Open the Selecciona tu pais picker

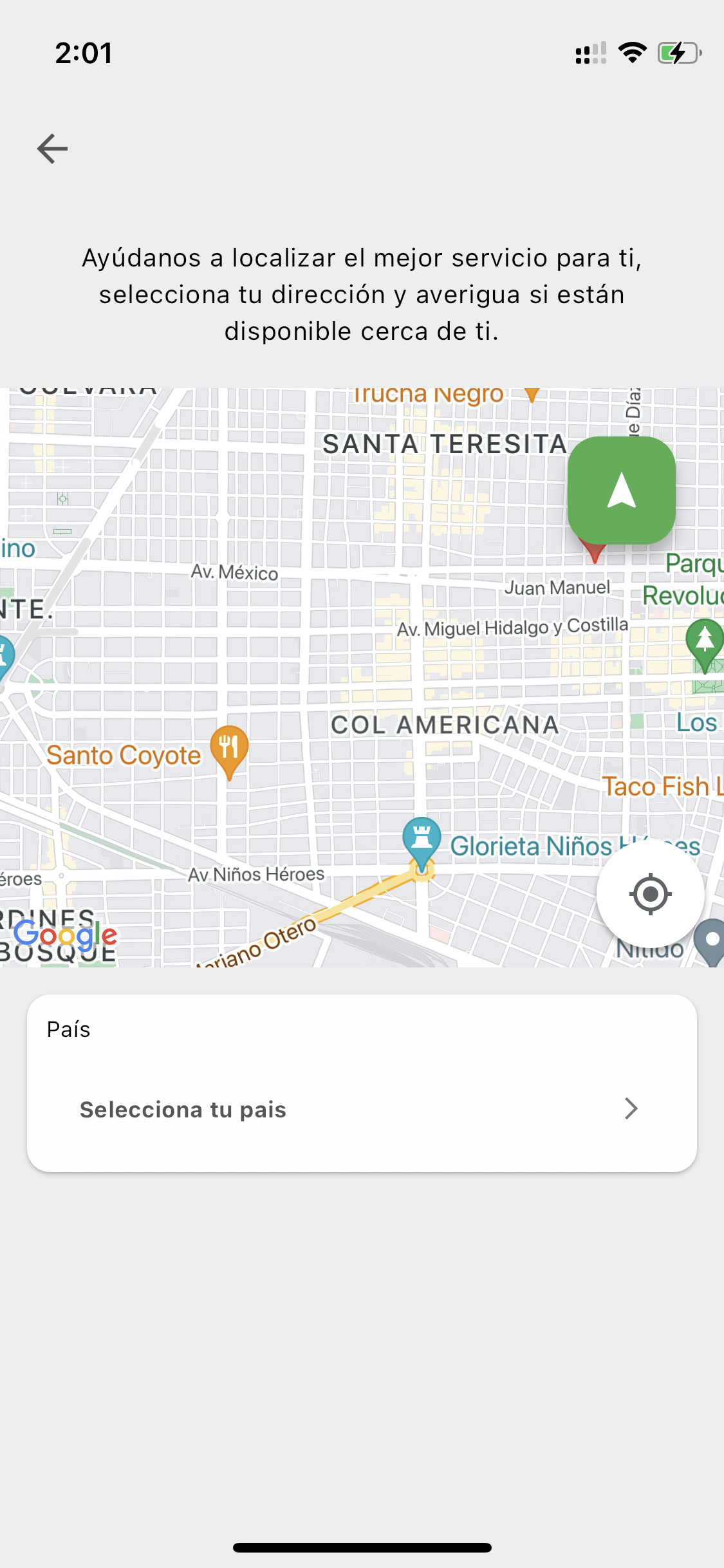click(362, 1109)
